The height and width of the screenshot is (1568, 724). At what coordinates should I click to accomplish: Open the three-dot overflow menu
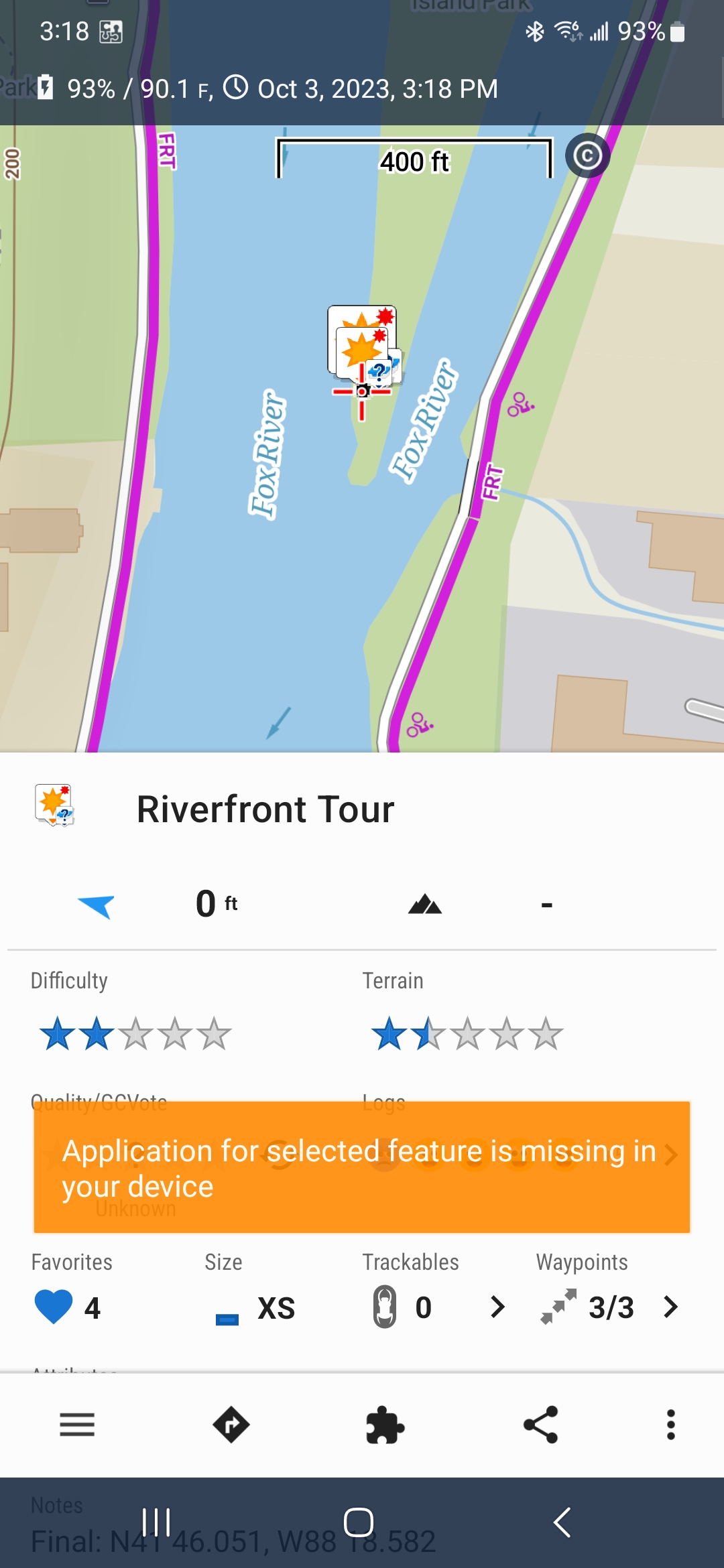tap(670, 1425)
